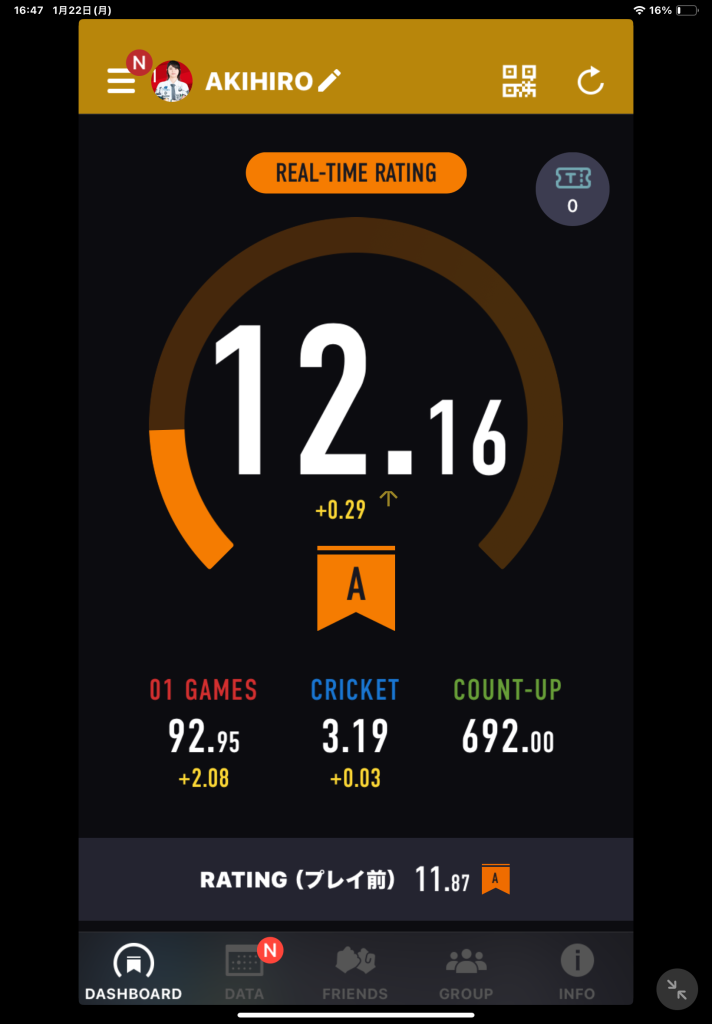Viewport: 712px width, 1024px height.
Task: Select the DASHBOARD tab
Action: coord(133,972)
